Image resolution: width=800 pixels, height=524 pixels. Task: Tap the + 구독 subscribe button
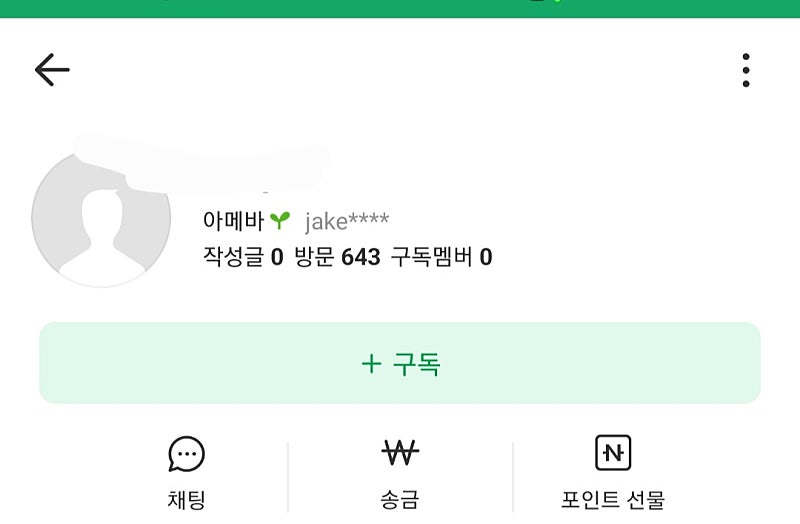tap(400, 363)
